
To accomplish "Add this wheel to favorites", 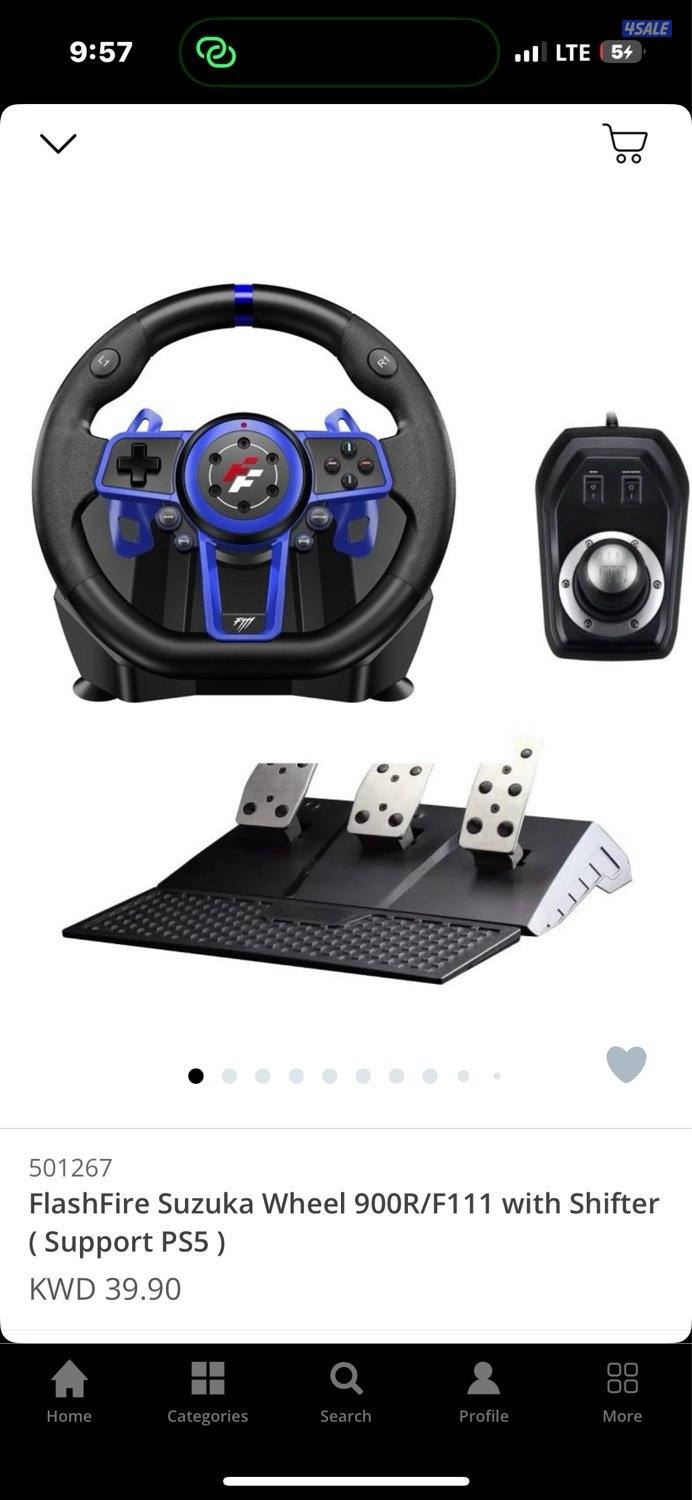I will click(626, 1064).
